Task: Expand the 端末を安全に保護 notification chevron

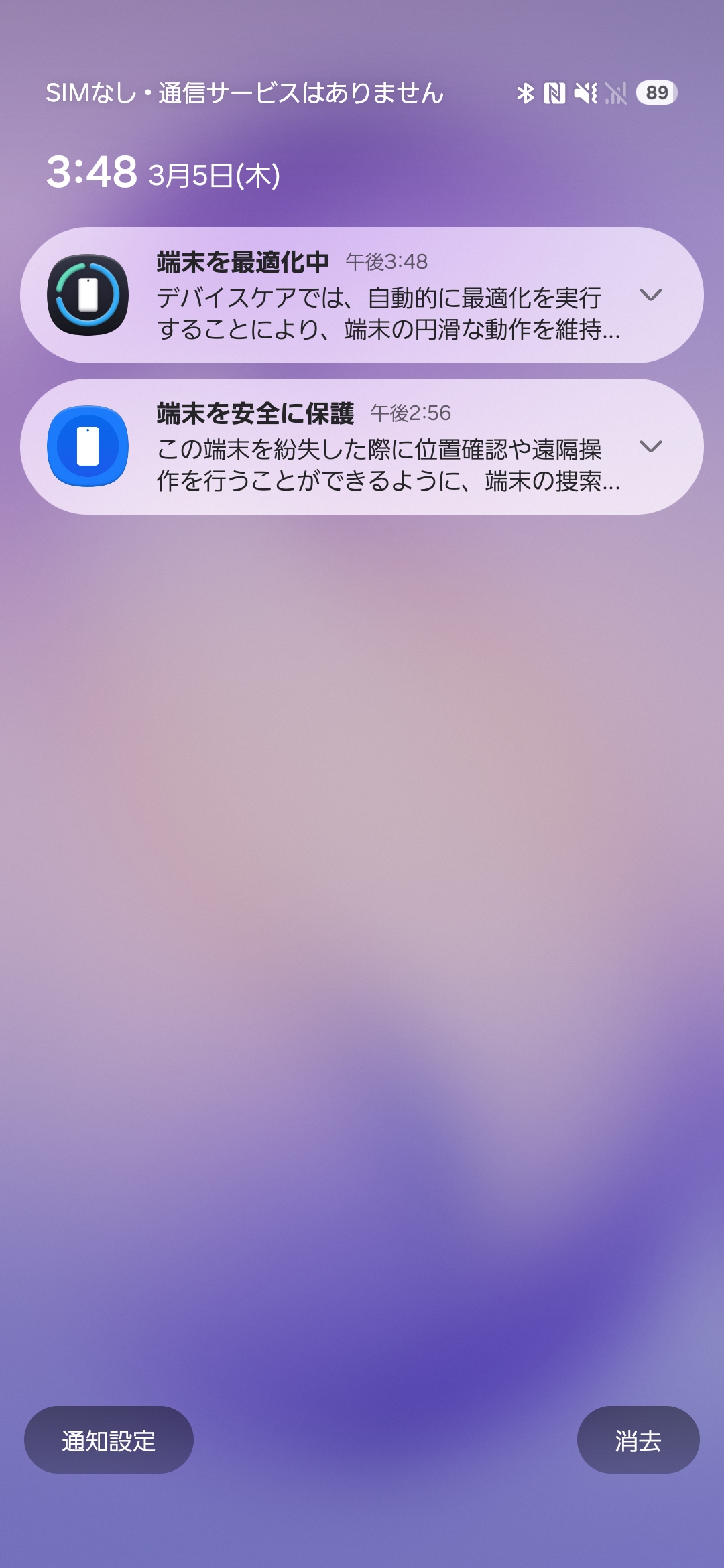Action: point(650,446)
